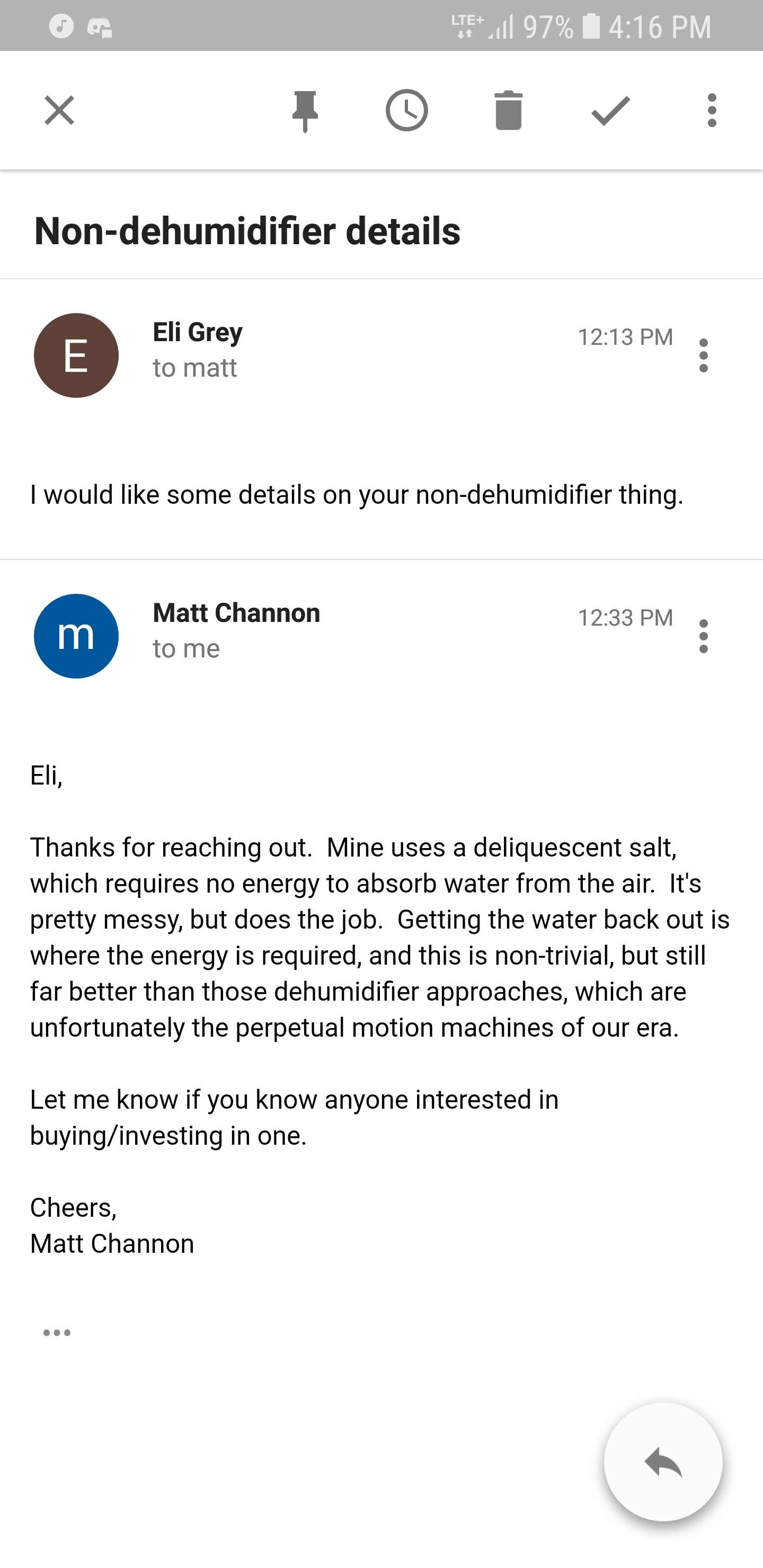
Task: Tap Eli Grey's sender avatar
Action: (x=76, y=355)
